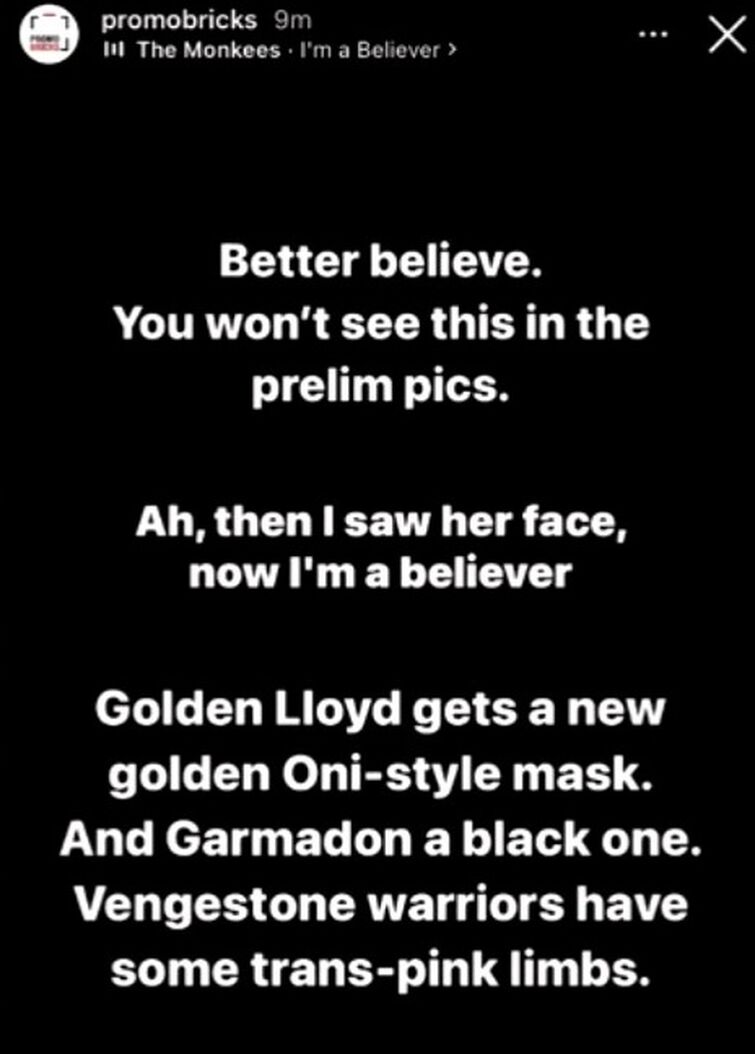Close the story viewer

[x=723, y=36]
